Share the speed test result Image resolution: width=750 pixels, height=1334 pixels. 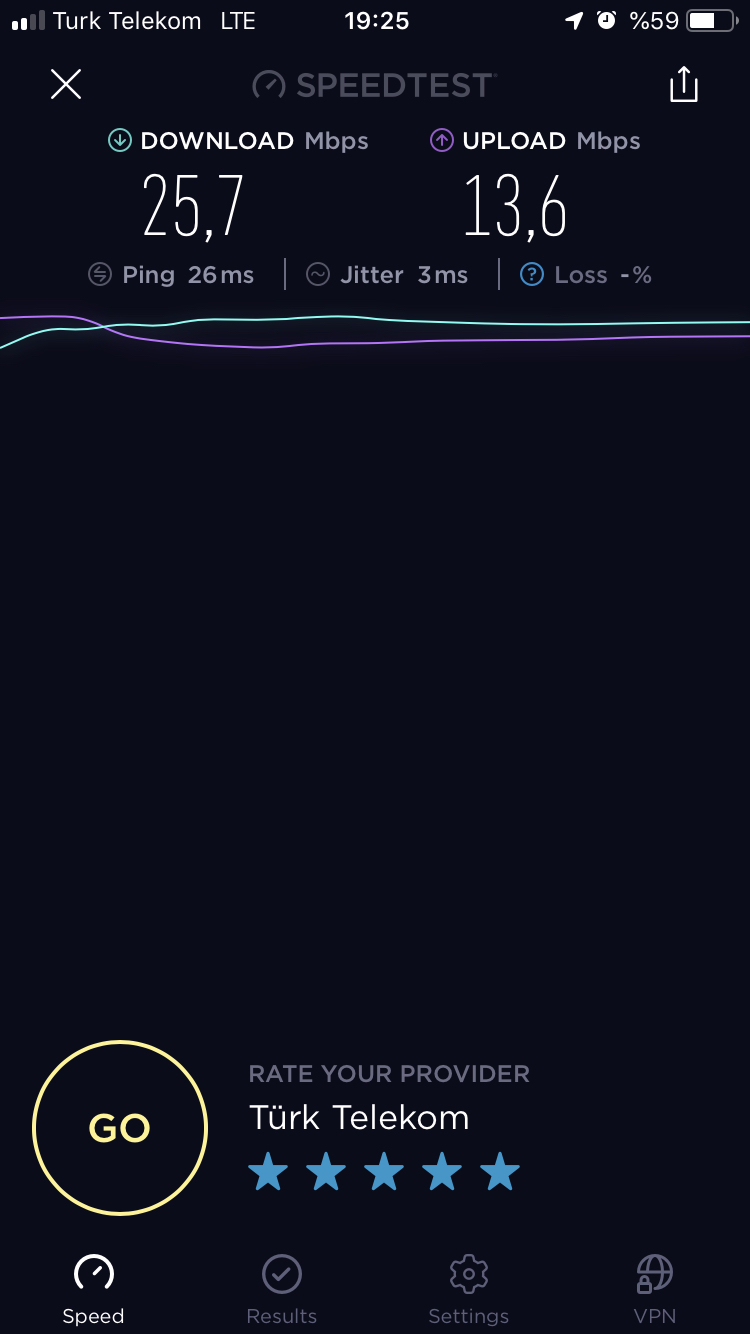click(684, 84)
